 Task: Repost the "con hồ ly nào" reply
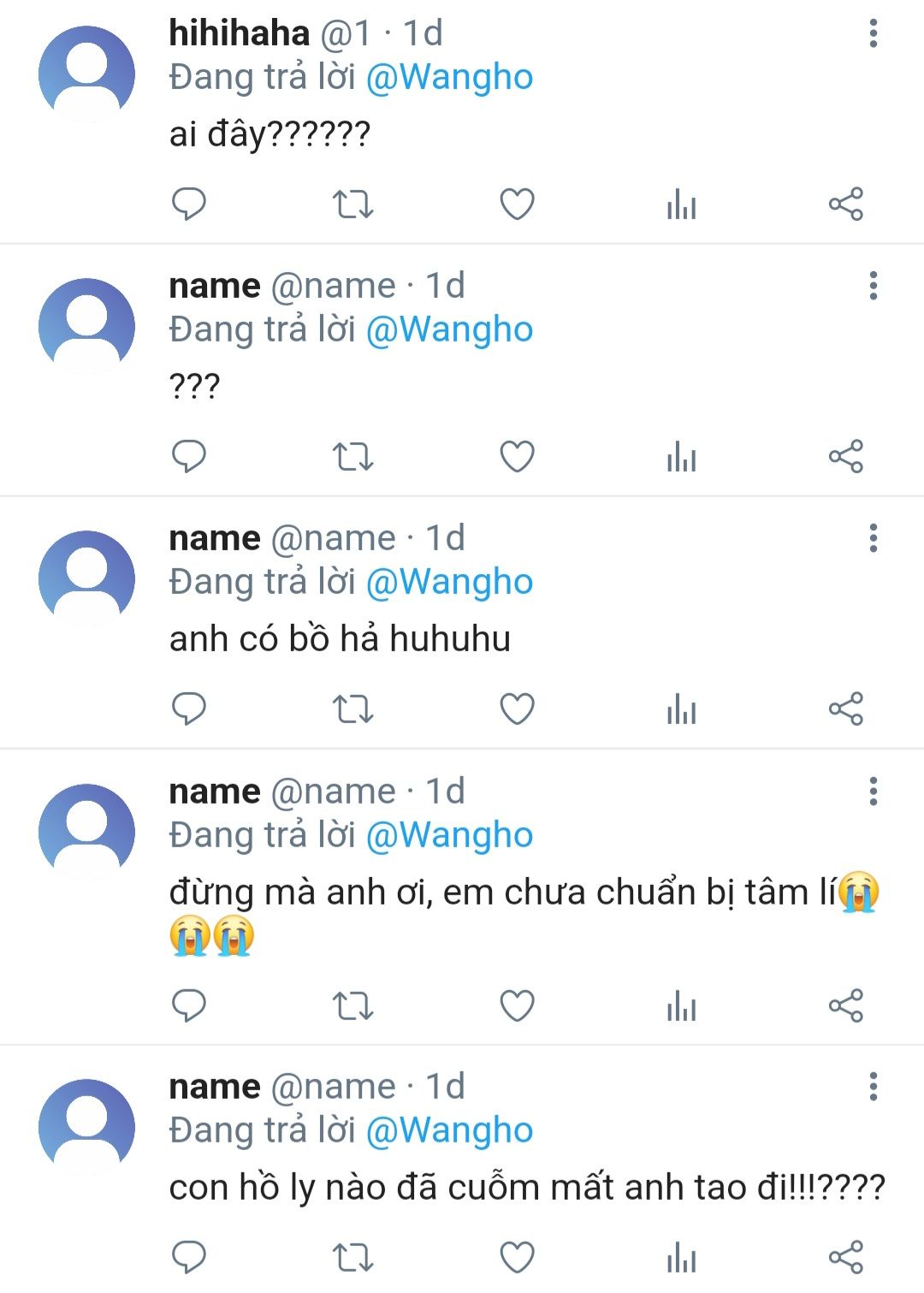(x=352, y=1257)
